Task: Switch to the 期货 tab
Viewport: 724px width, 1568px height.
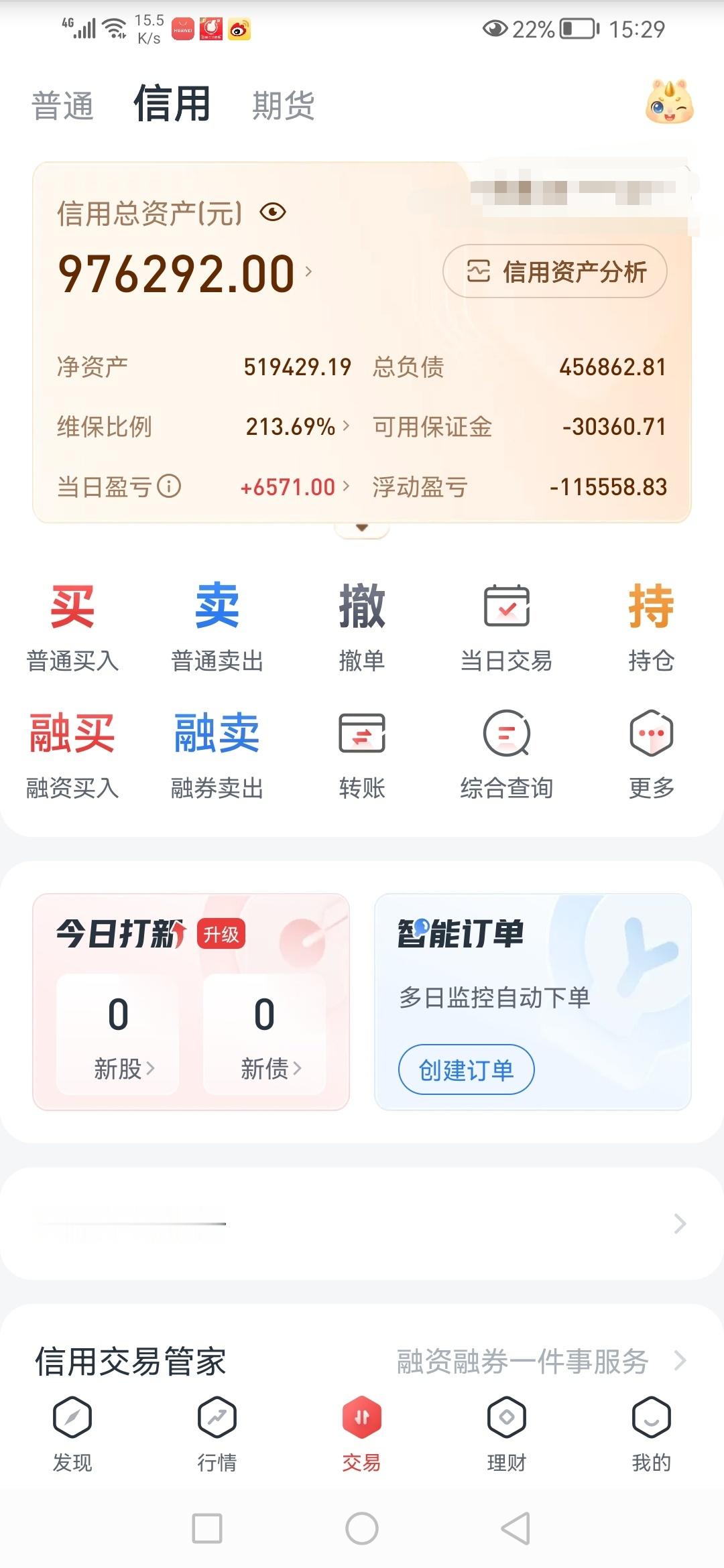Action: tap(283, 106)
